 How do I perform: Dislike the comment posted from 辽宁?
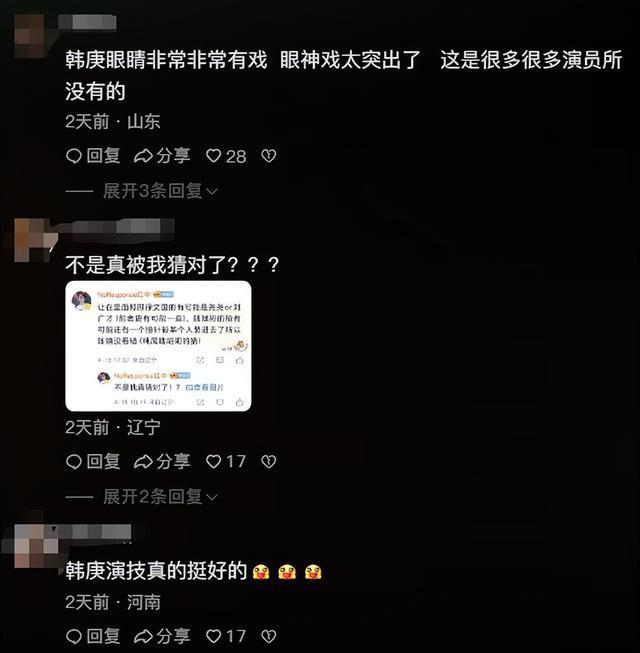pos(268,461)
